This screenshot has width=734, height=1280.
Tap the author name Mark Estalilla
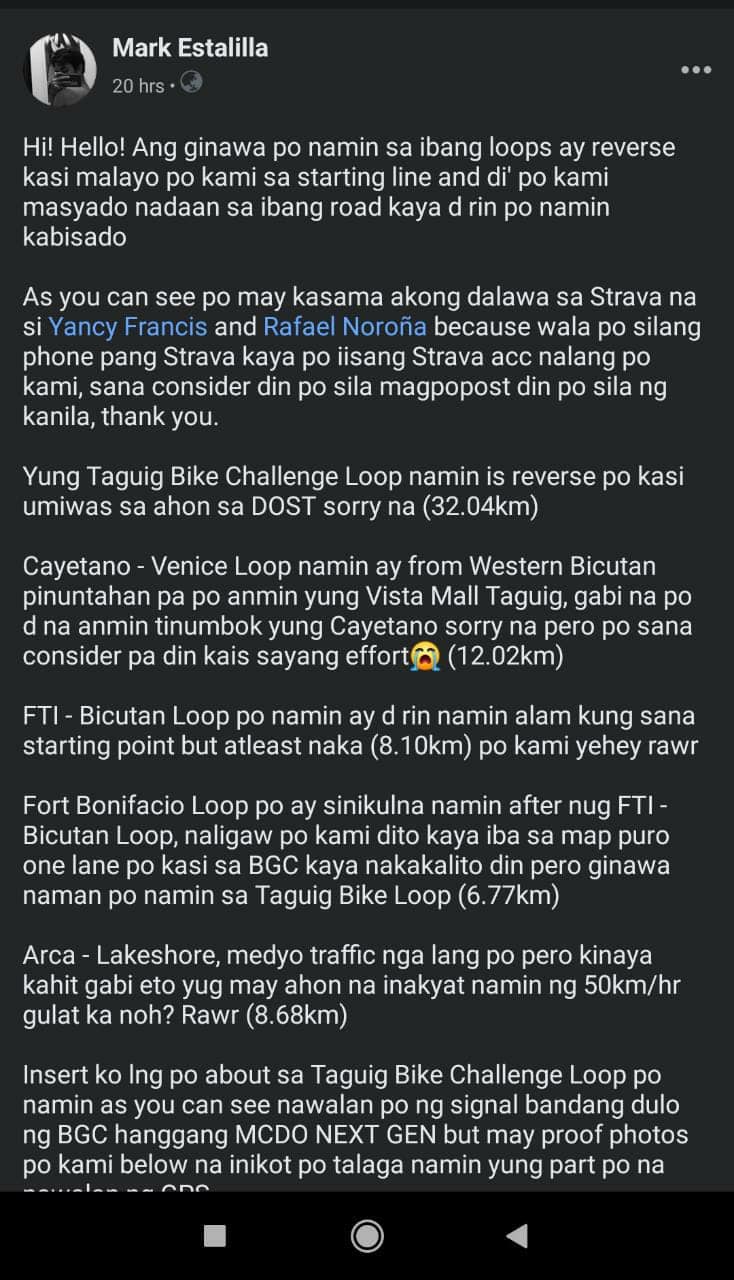(190, 47)
